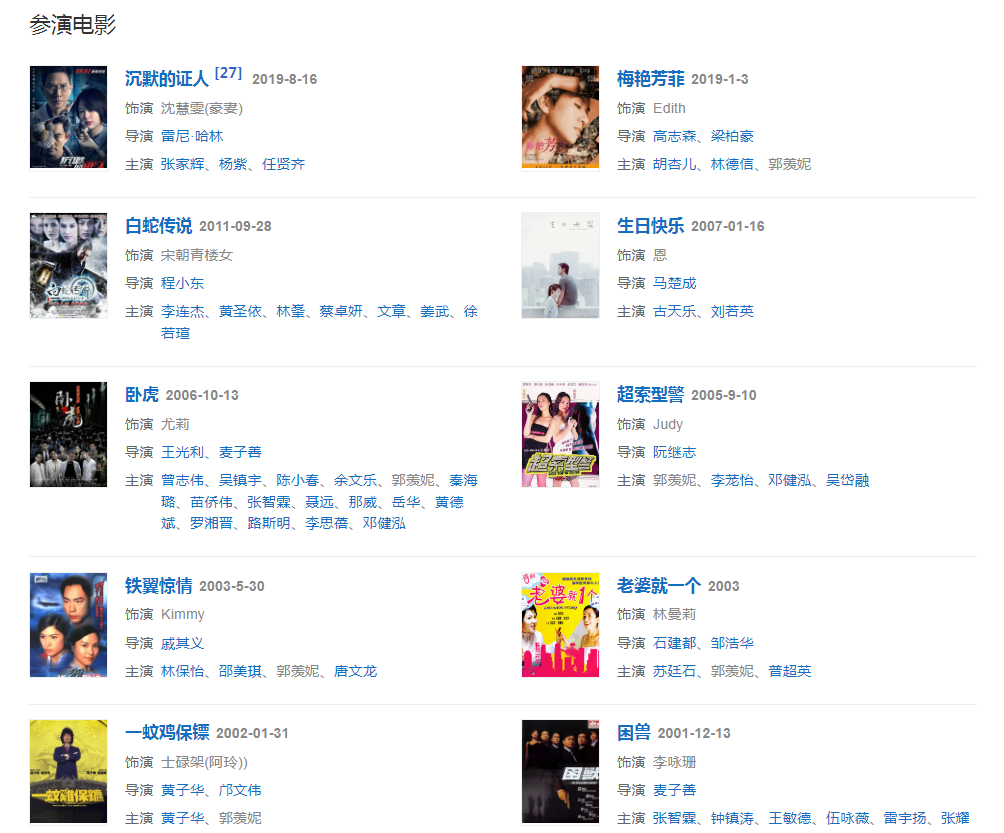This screenshot has height=833, width=1004.
Task: Open director 马楚成's page
Action: pos(674,283)
